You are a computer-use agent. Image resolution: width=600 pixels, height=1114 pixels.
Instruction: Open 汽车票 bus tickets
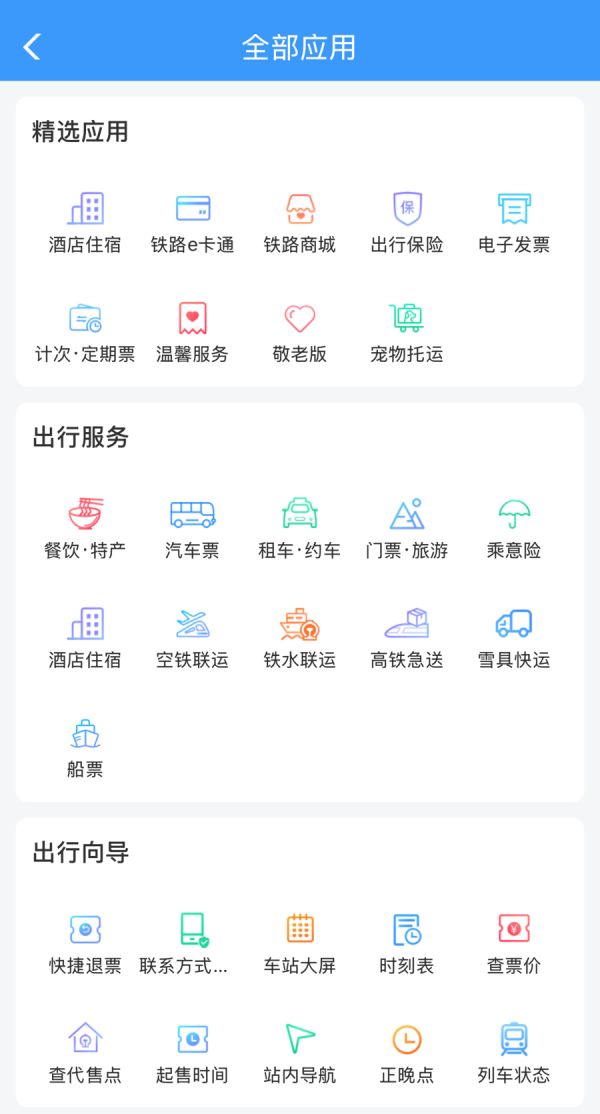(x=192, y=529)
